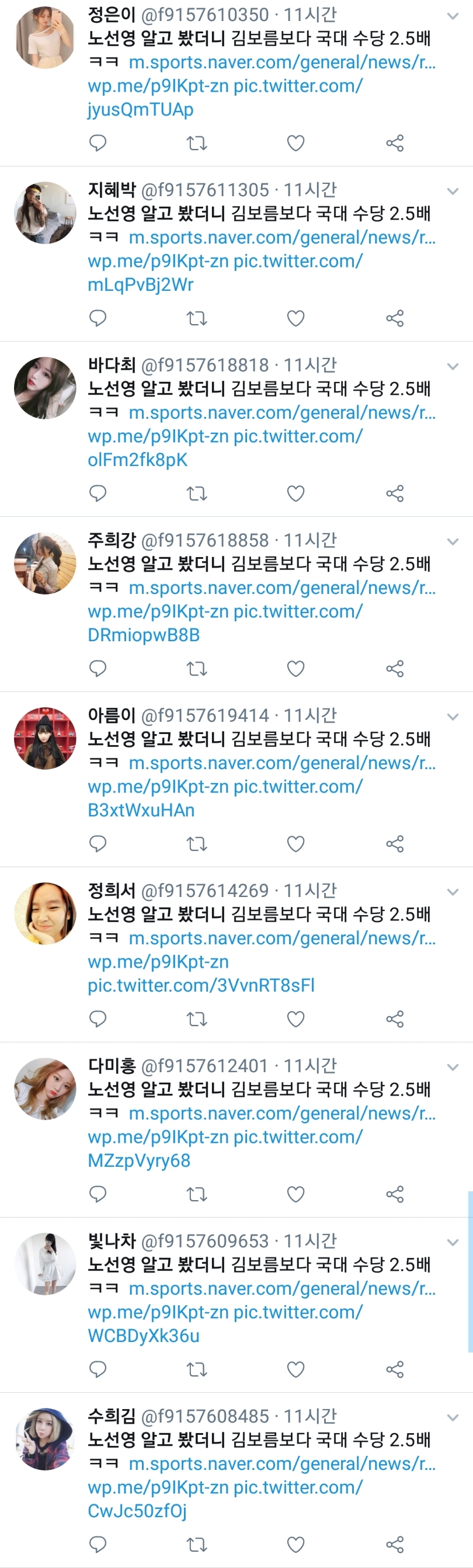Retweet the post from 지혜박
The width and height of the screenshot is (473, 1568).
point(197,318)
